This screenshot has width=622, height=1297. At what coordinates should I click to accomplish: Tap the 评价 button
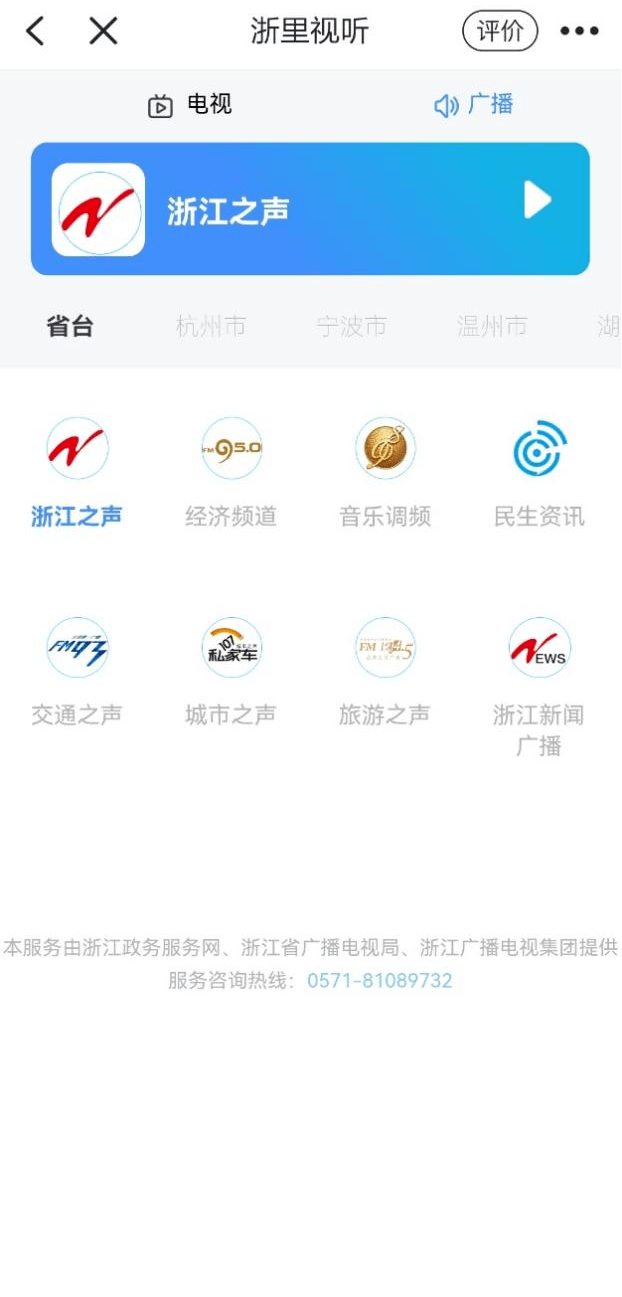(500, 31)
